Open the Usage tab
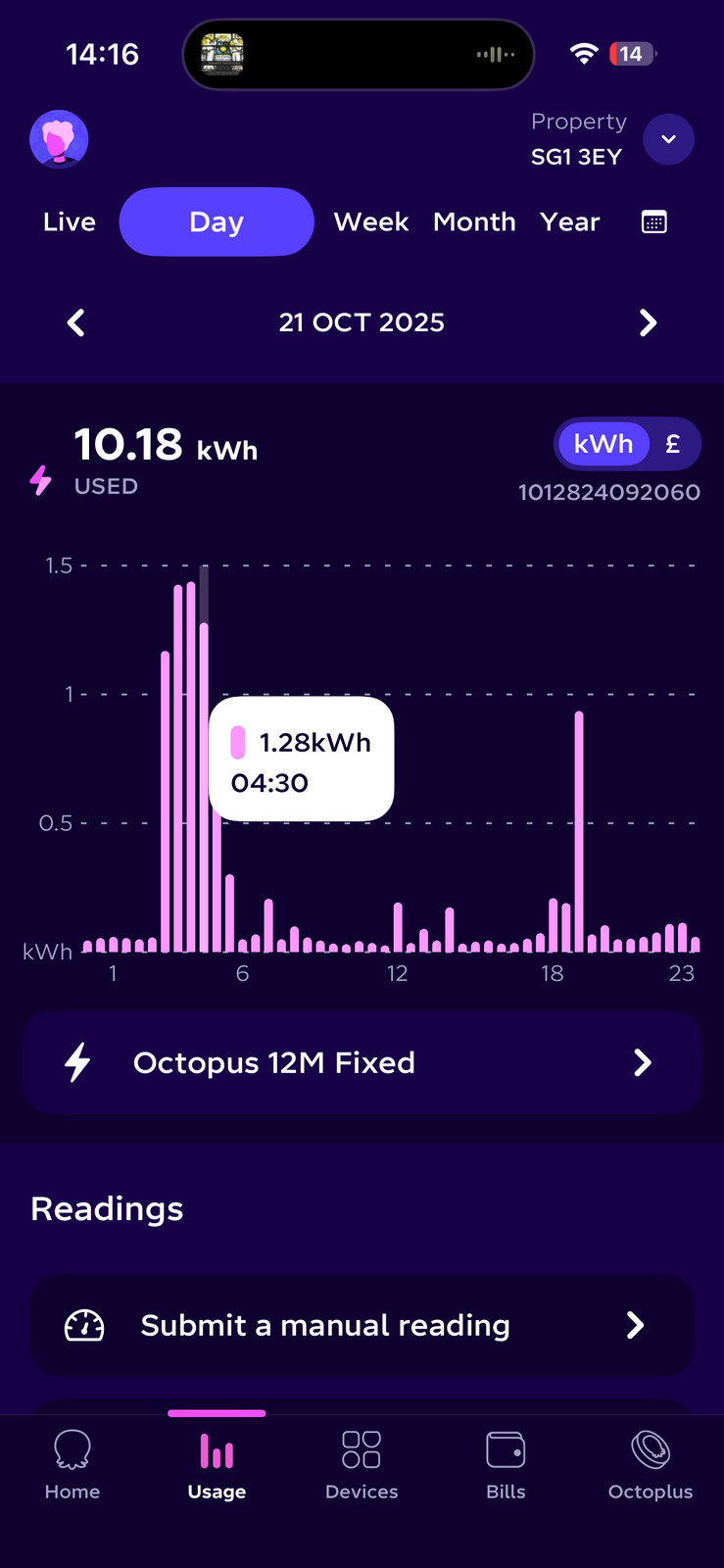 click(x=217, y=1464)
